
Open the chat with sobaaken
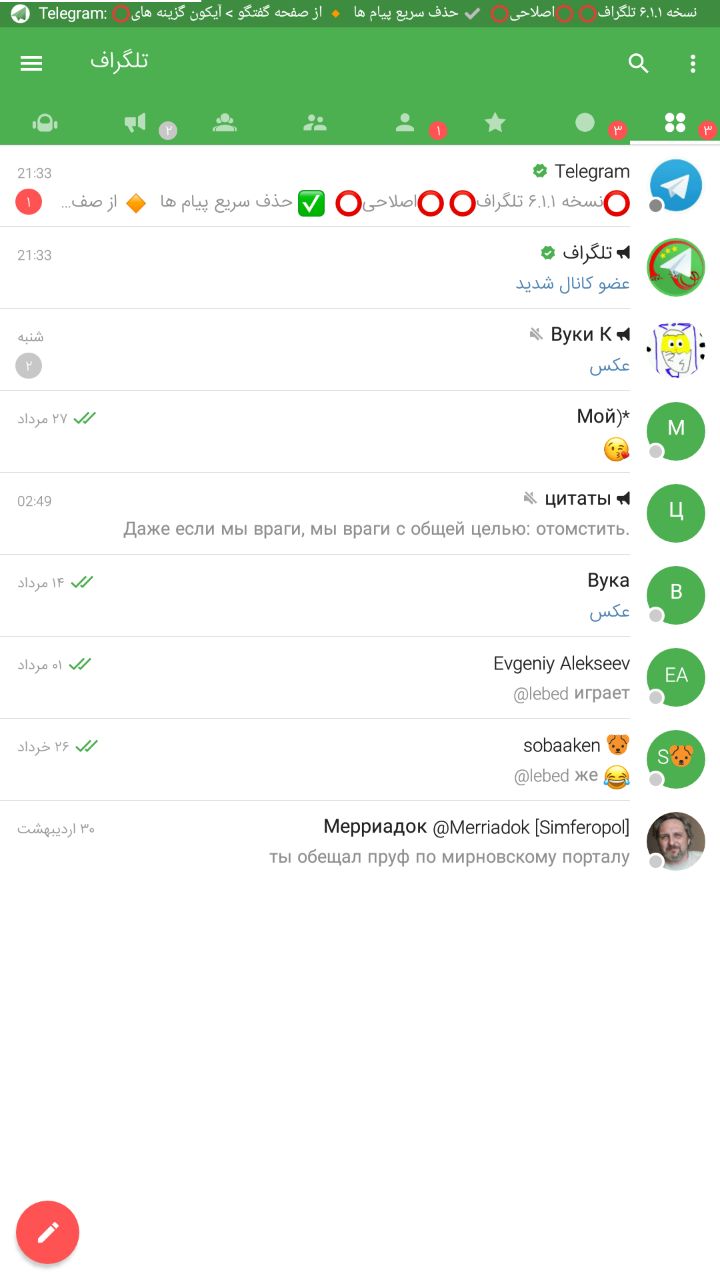pyautogui.click(x=360, y=760)
